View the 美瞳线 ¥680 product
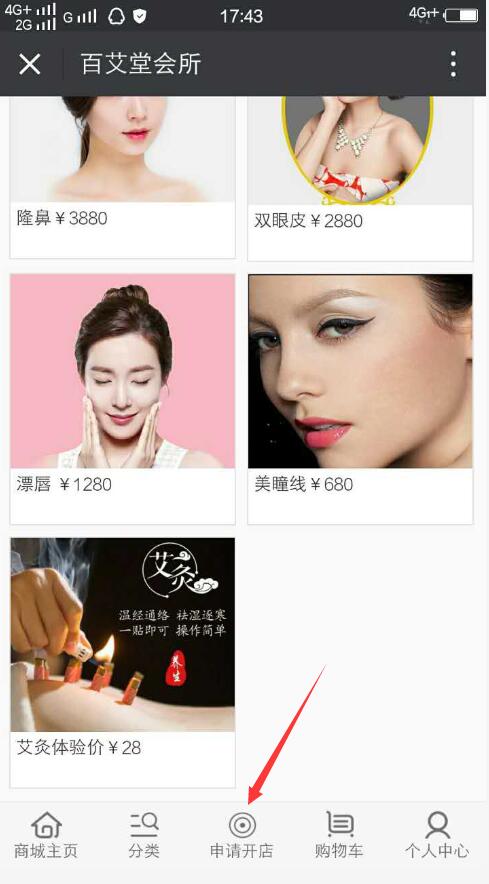489x884 pixels. point(360,399)
